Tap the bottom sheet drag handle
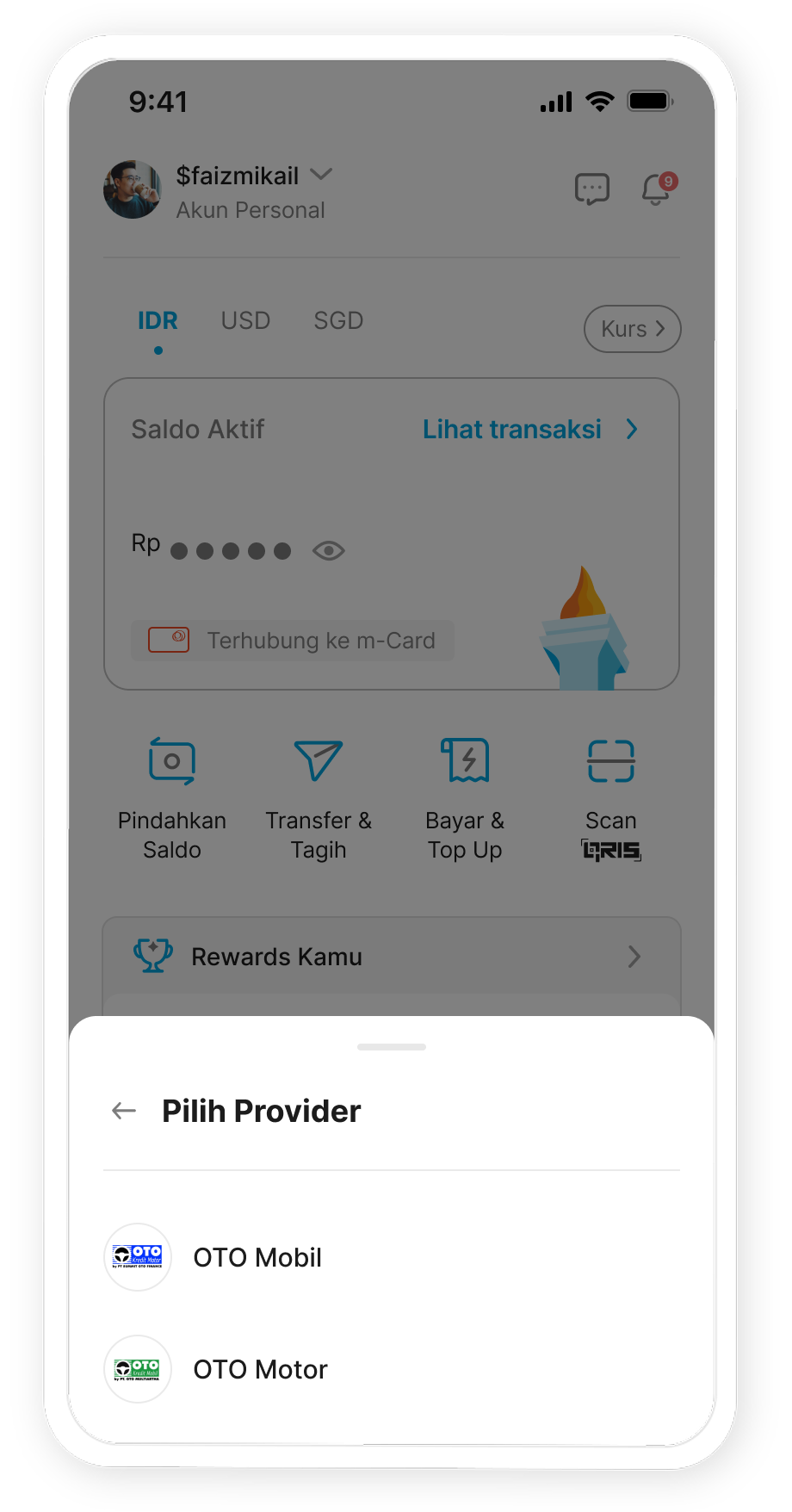 tap(392, 1047)
